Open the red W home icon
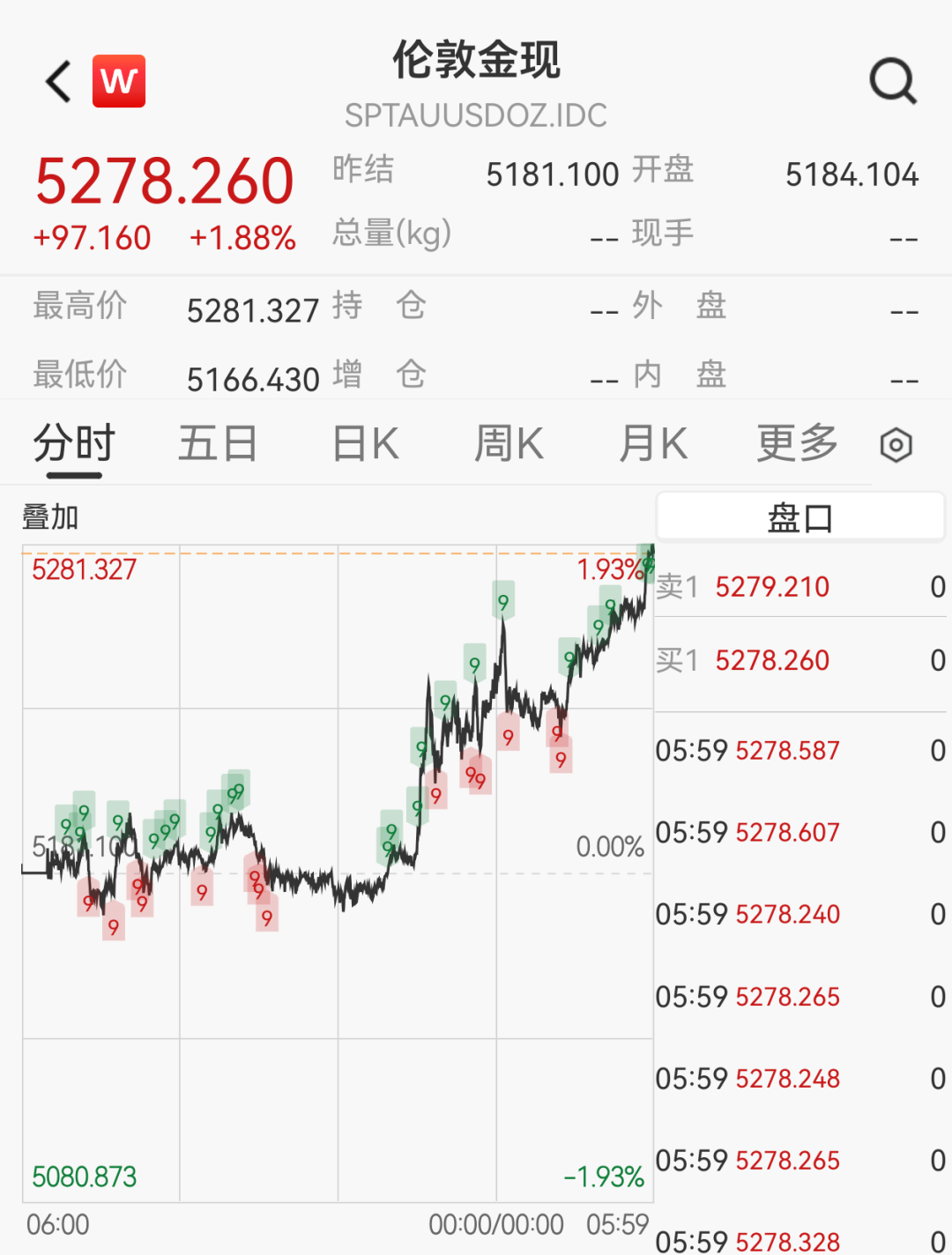The width and height of the screenshot is (952, 1255). [119, 81]
